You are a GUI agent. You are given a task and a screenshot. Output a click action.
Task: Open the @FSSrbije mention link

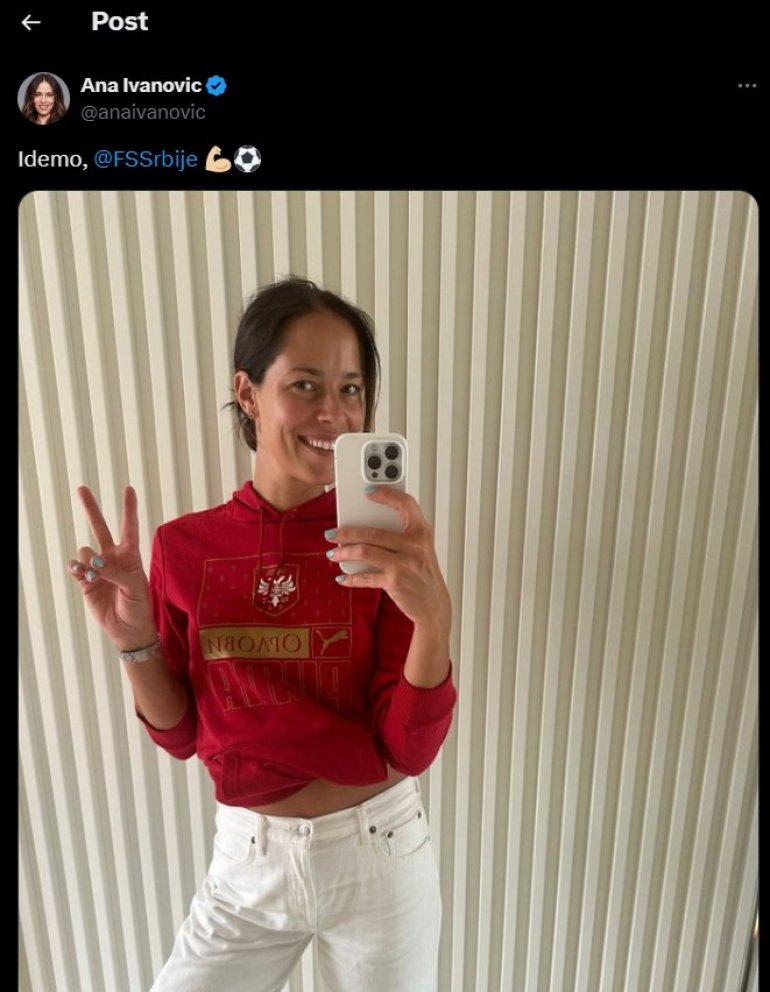pos(145,159)
